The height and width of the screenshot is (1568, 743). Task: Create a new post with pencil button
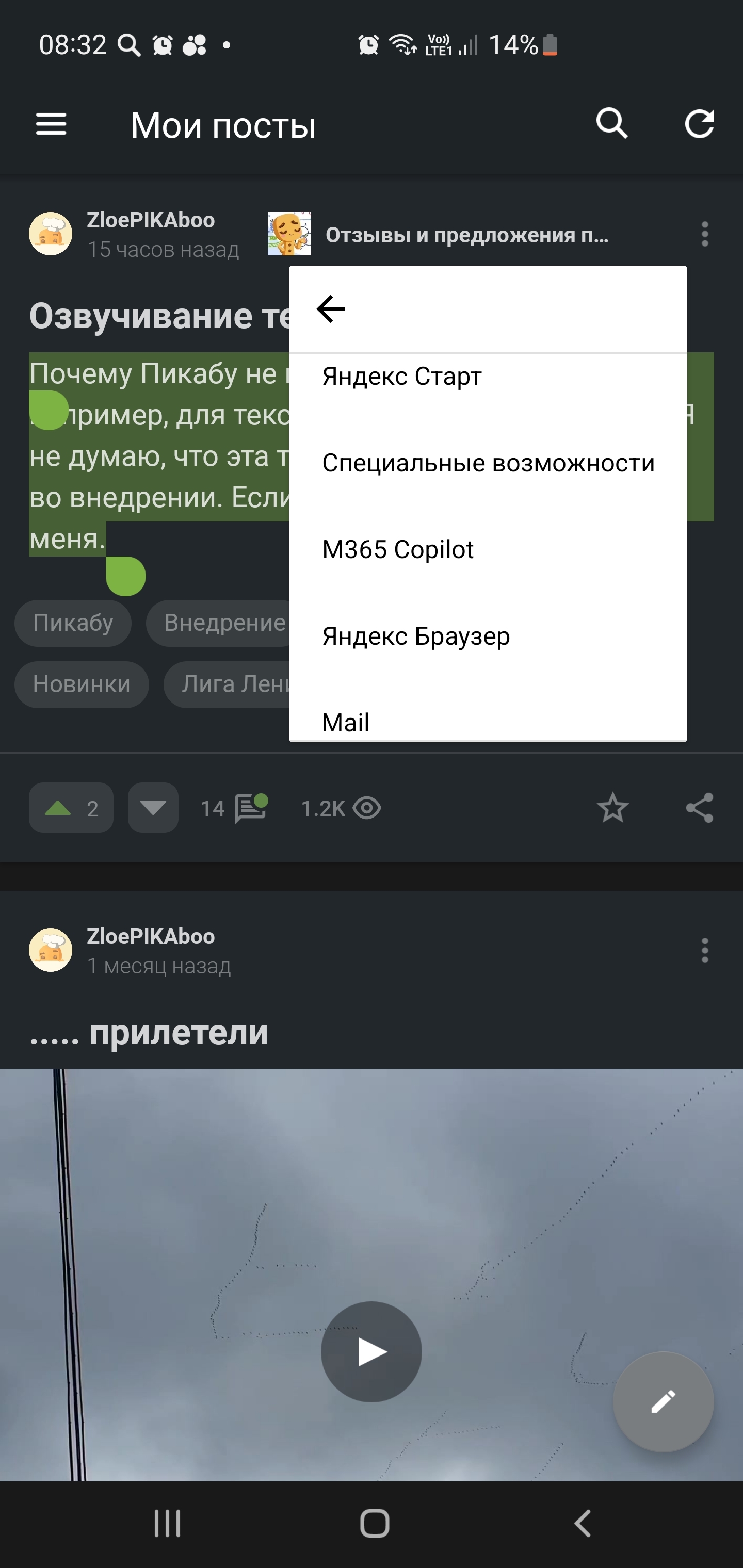(663, 1402)
